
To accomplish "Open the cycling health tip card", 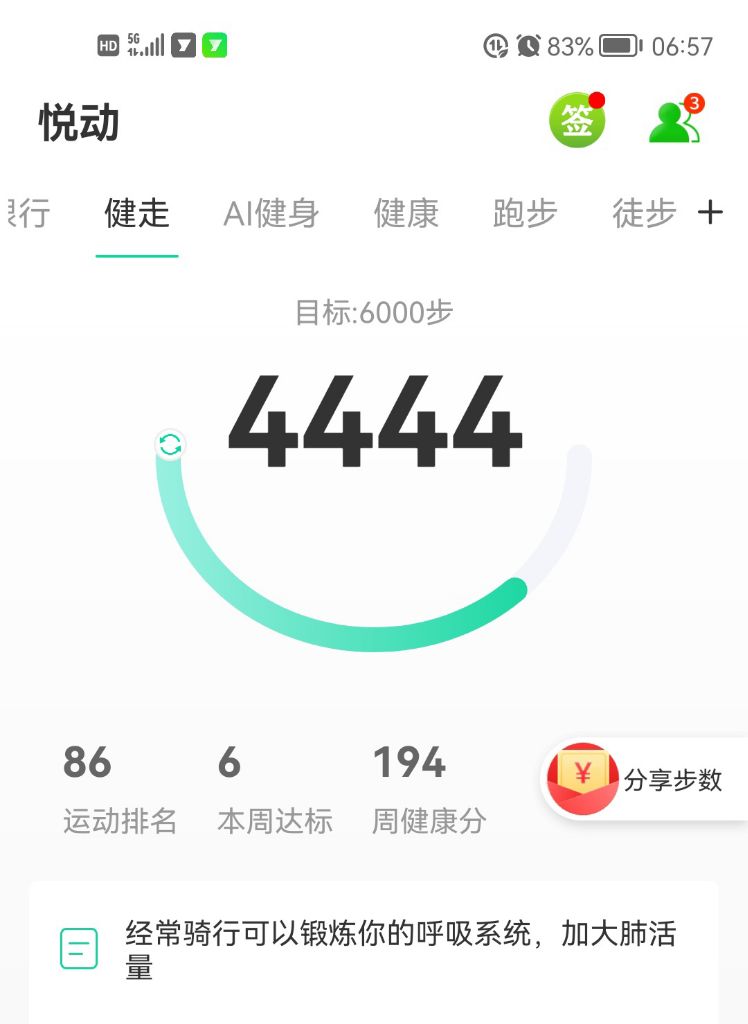I will point(374,948).
